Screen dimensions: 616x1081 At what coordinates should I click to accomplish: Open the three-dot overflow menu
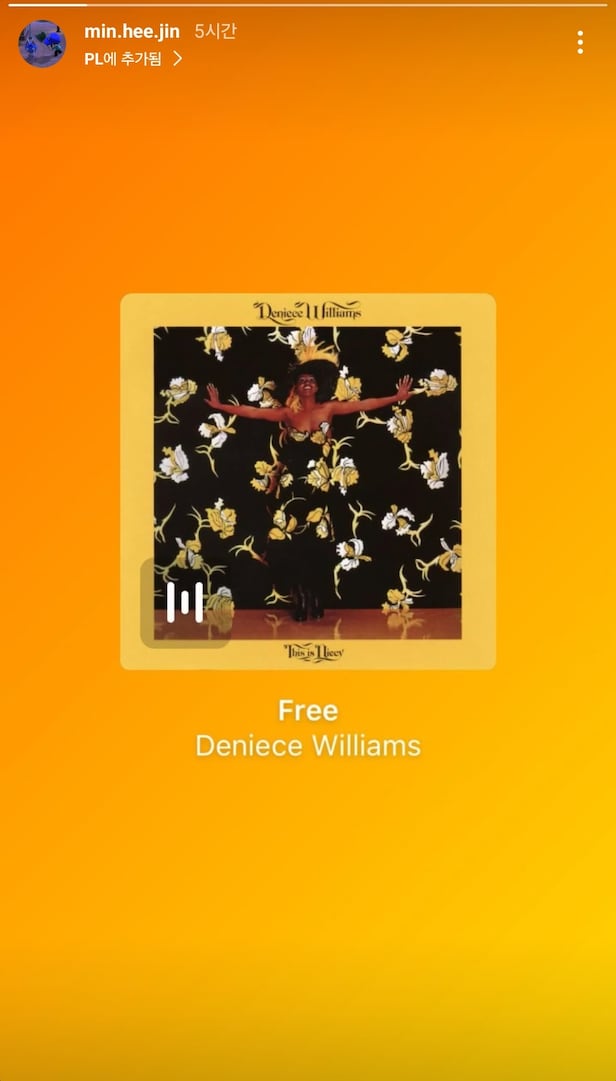coord(580,42)
